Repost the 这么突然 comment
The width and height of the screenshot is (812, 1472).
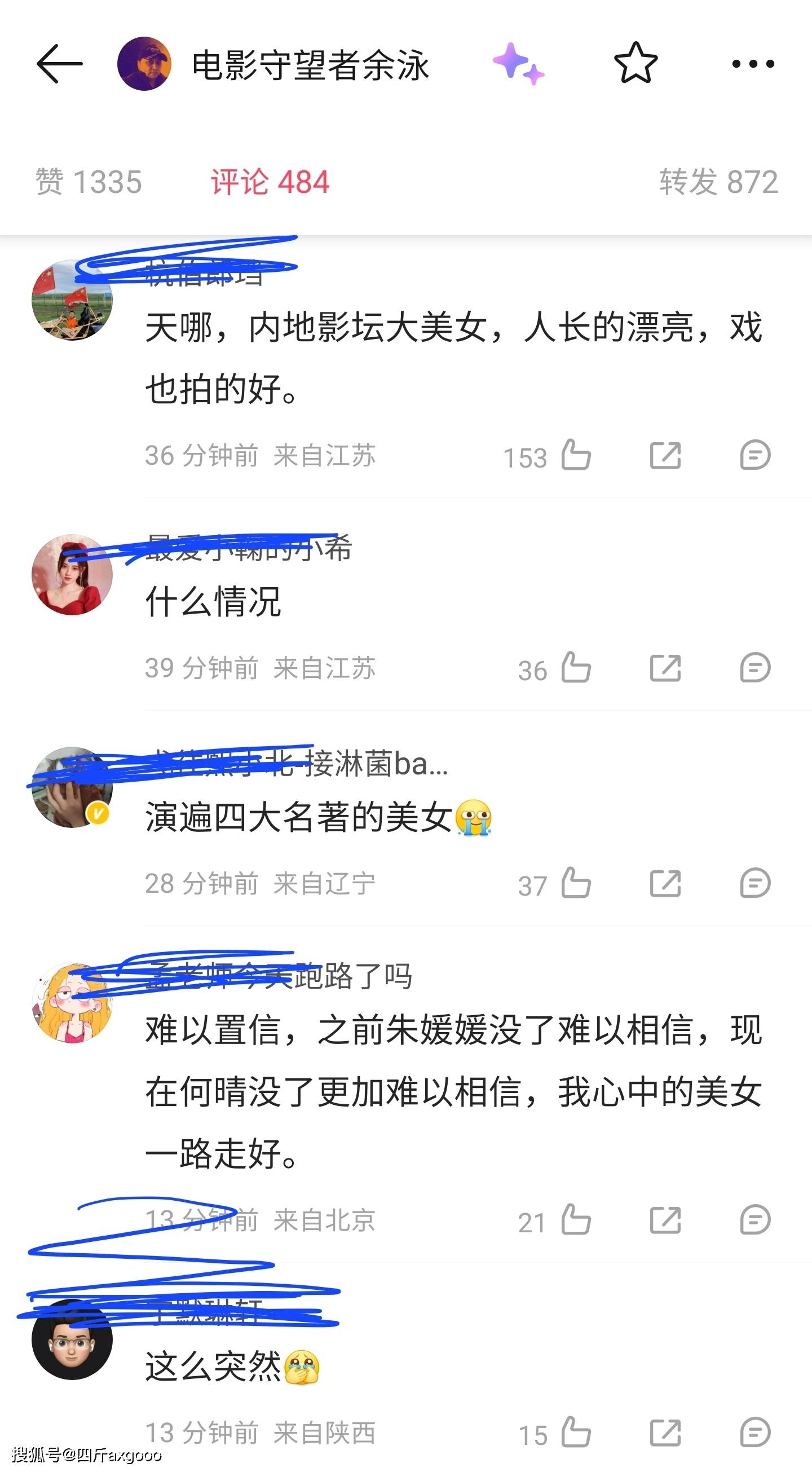(665, 1433)
